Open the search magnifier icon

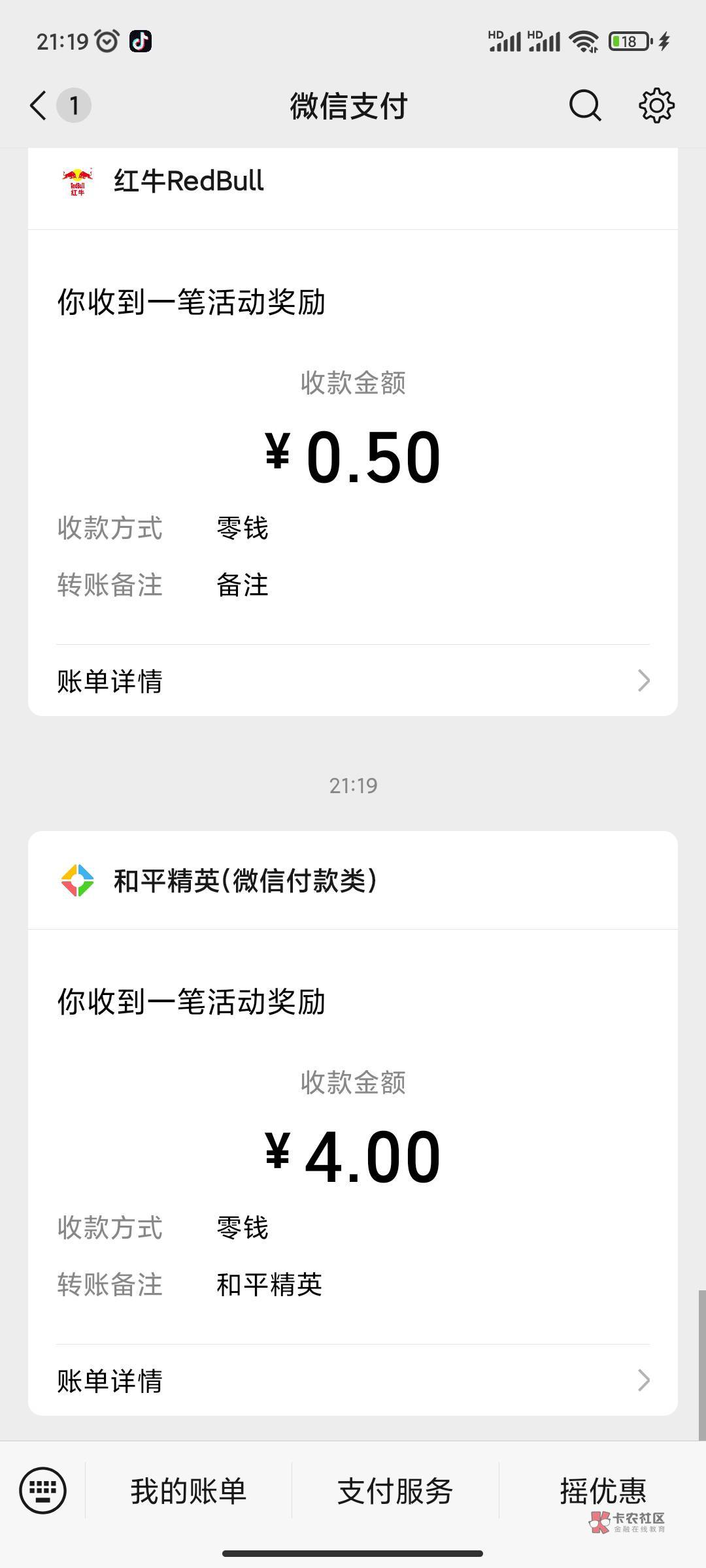click(585, 105)
